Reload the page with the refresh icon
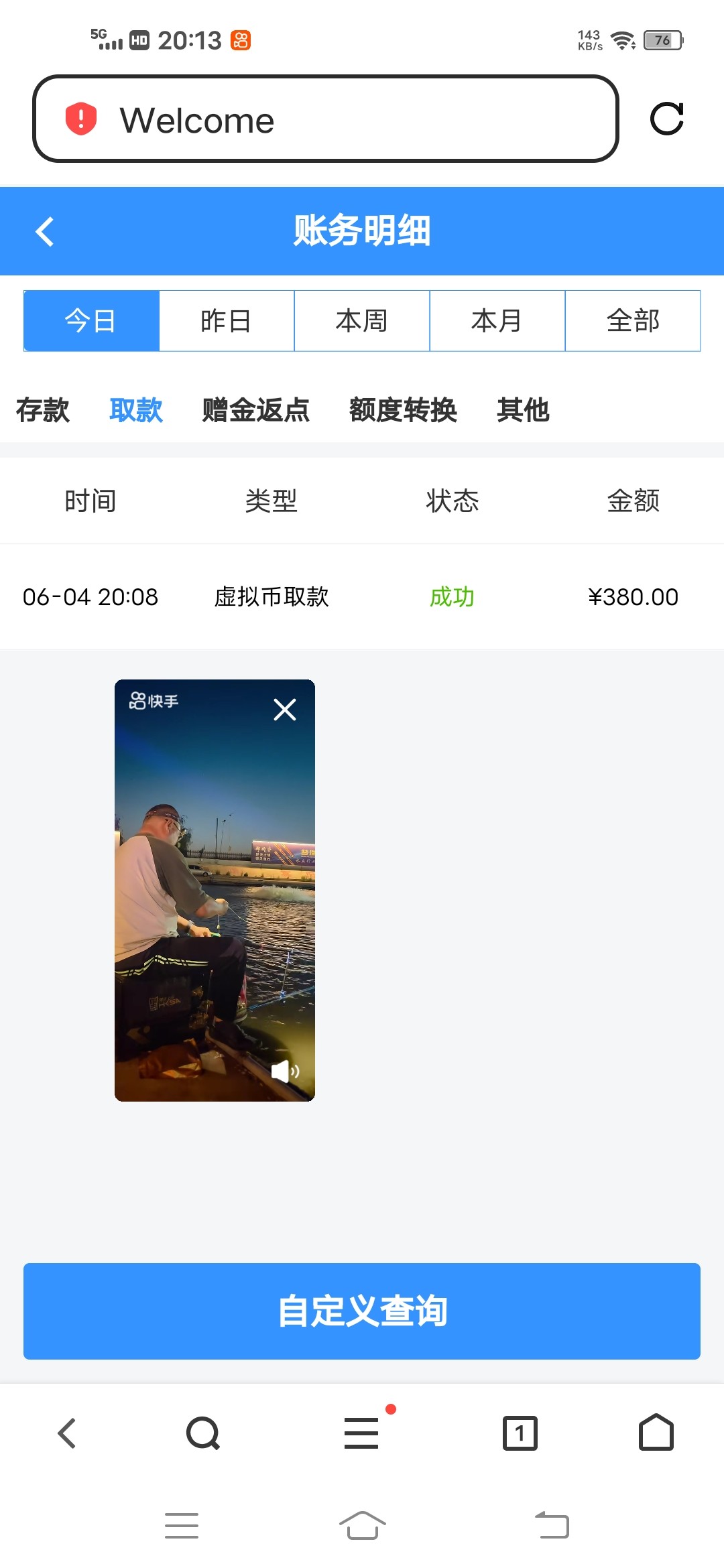Screen dimensions: 724x1568 (x=667, y=119)
